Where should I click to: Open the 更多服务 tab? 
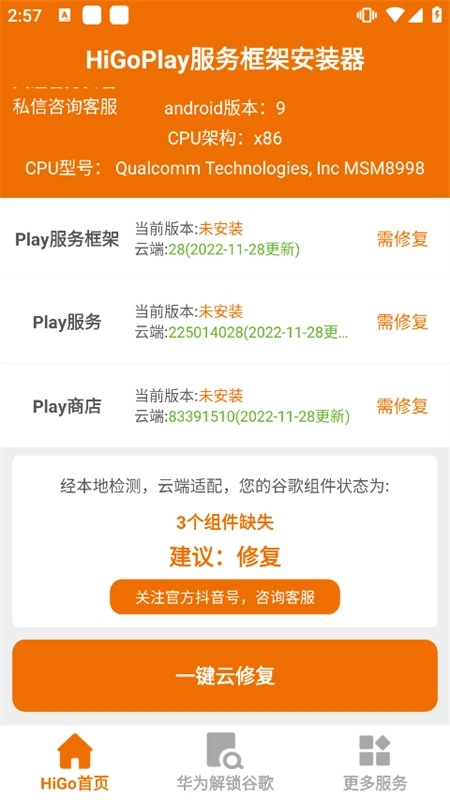coord(375,762)
